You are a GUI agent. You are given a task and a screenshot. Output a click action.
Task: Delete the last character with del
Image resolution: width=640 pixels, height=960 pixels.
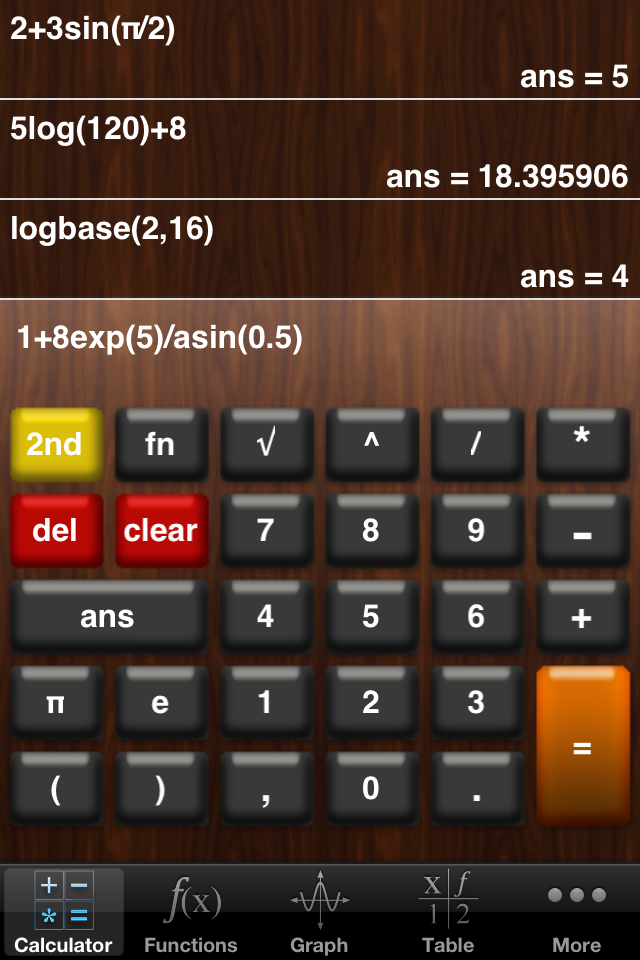[x=56, y=530]
